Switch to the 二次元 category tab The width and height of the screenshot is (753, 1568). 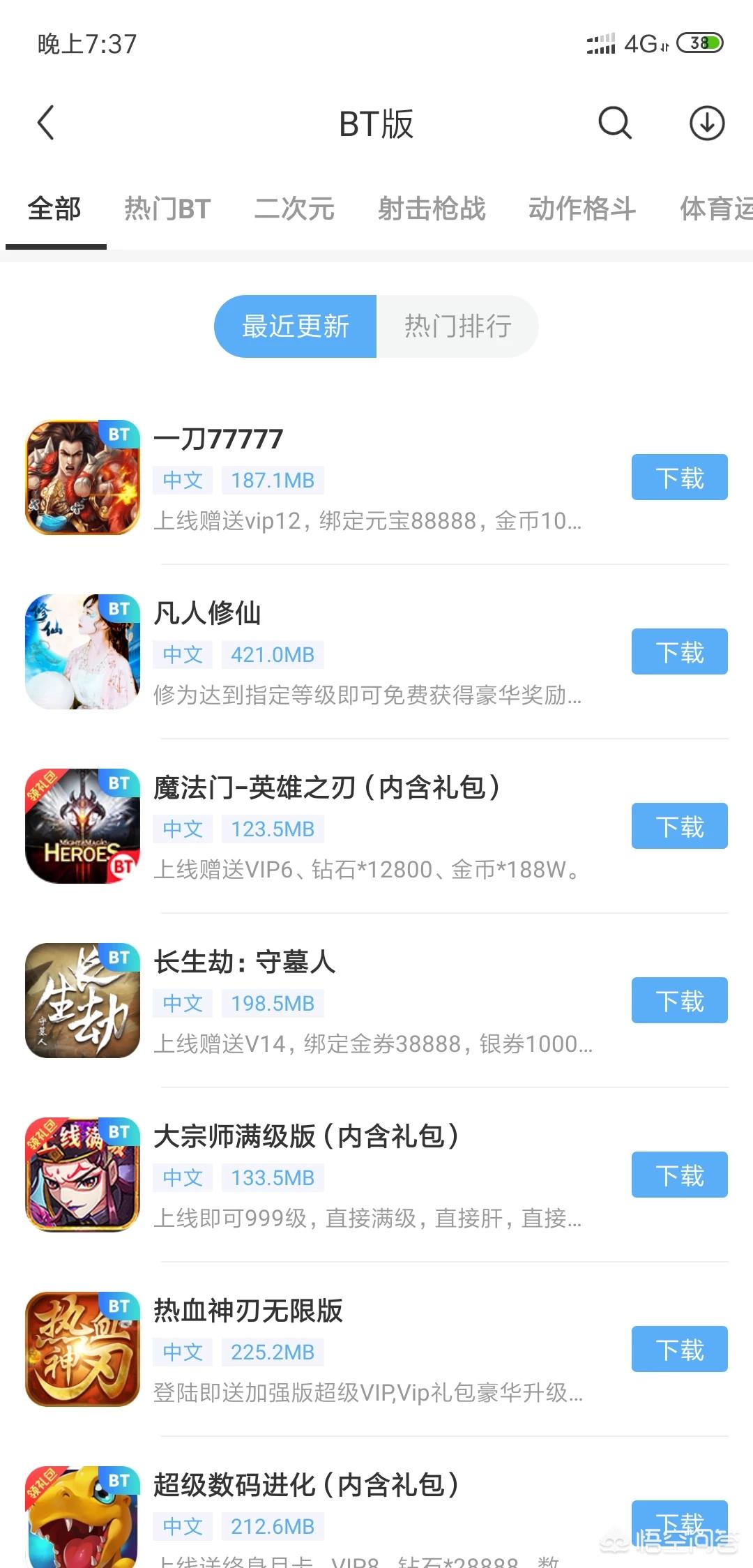coord(295,209)
